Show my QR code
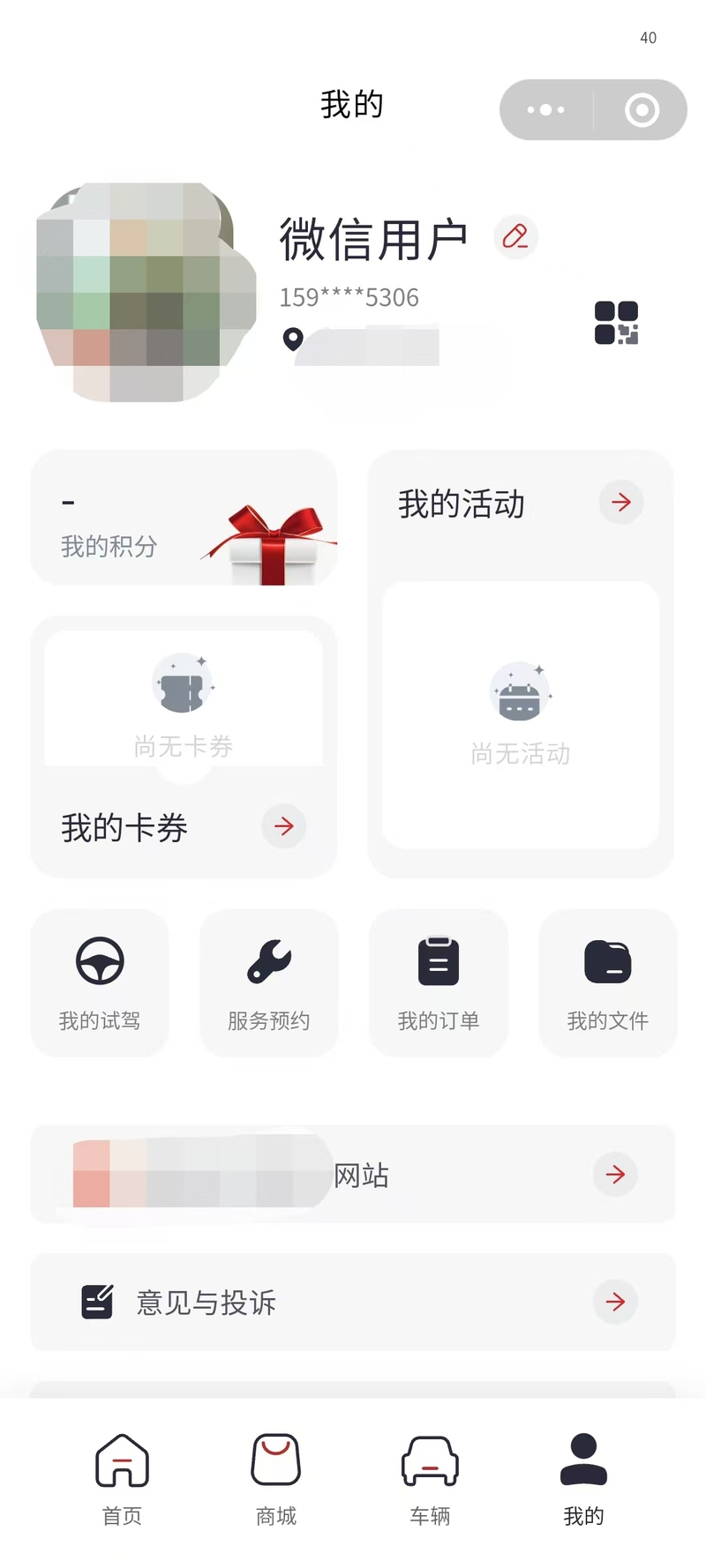 [x=616, y=323]
